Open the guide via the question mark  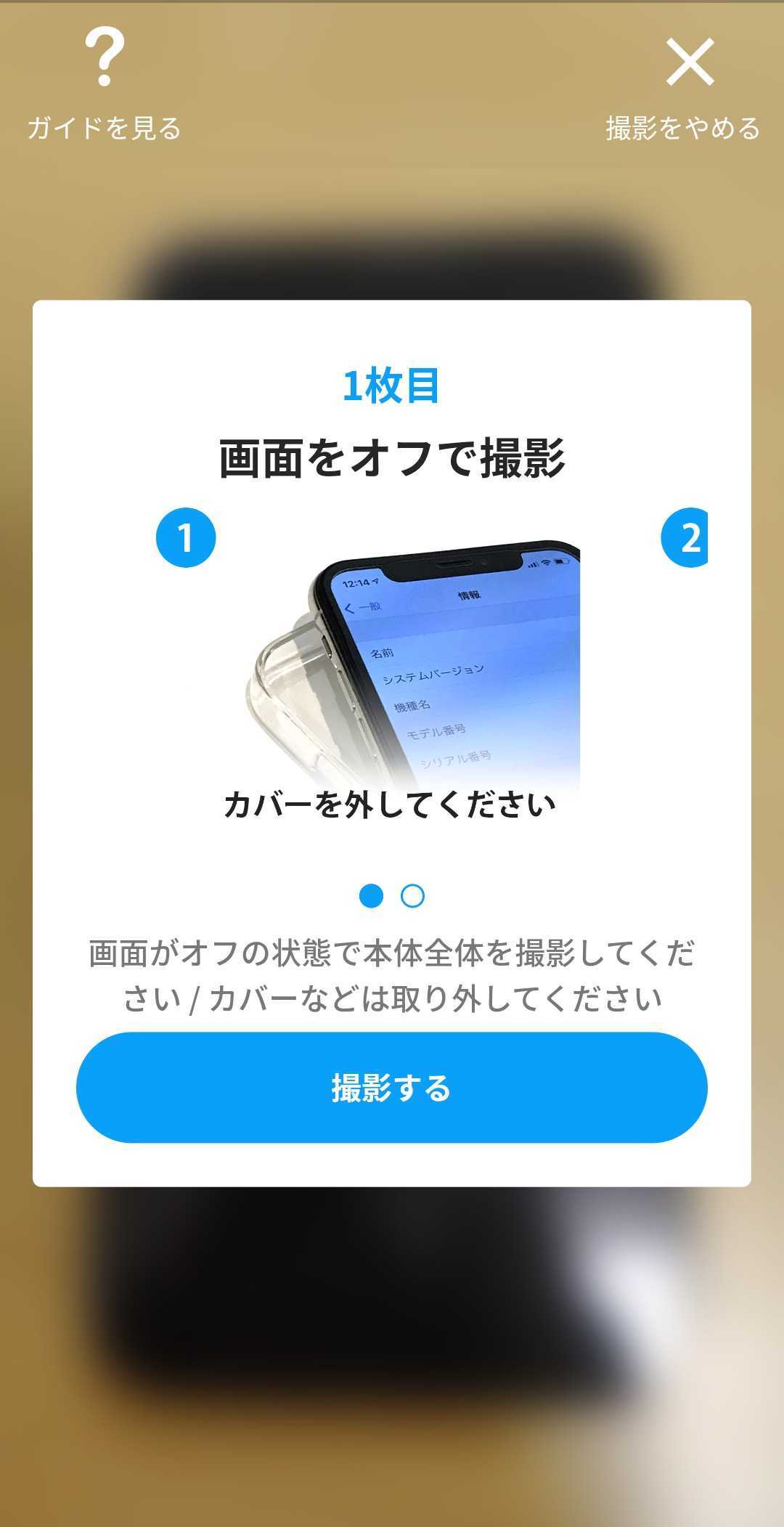[105, 58]
